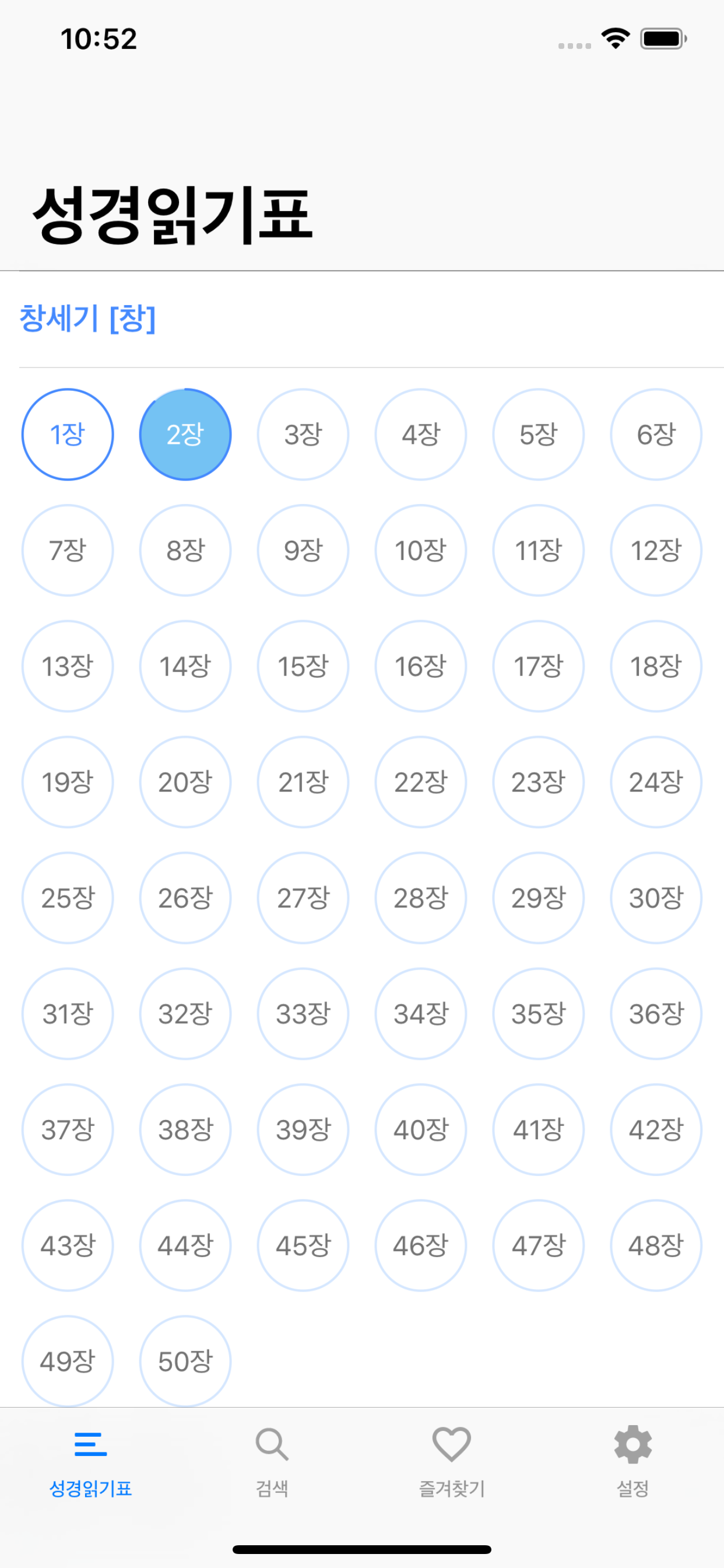Screen dimensions: 724x1568
Task: Tap chapter 34장 in the grid
Action: (x=420, y=1013)
